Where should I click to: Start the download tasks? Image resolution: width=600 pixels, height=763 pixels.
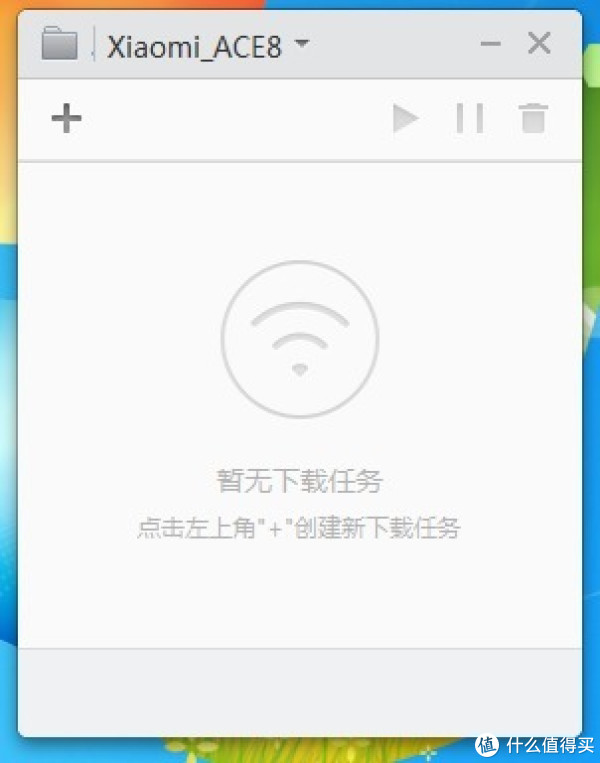pyautogui.click(x=405, y=119)
